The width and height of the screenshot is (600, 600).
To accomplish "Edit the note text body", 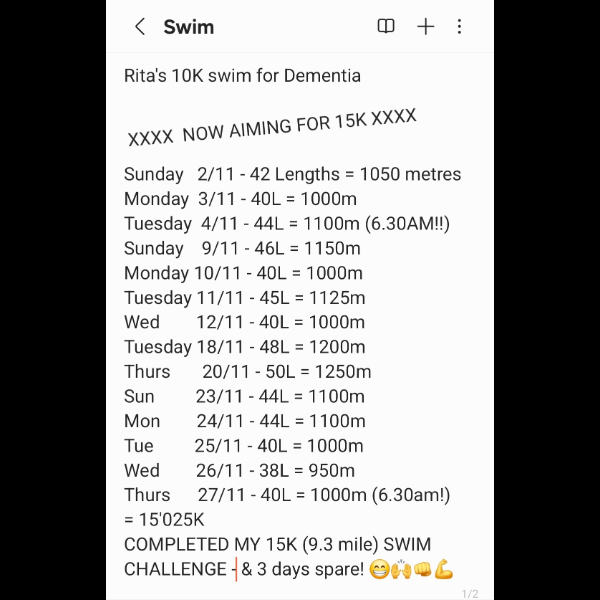I will 300,320.
